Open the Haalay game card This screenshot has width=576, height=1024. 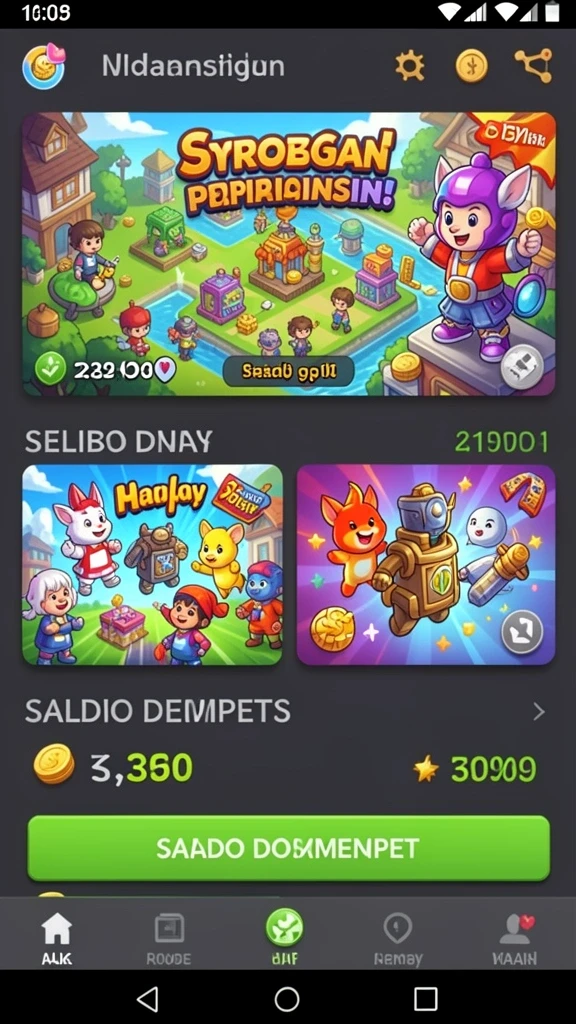[152, 565]
